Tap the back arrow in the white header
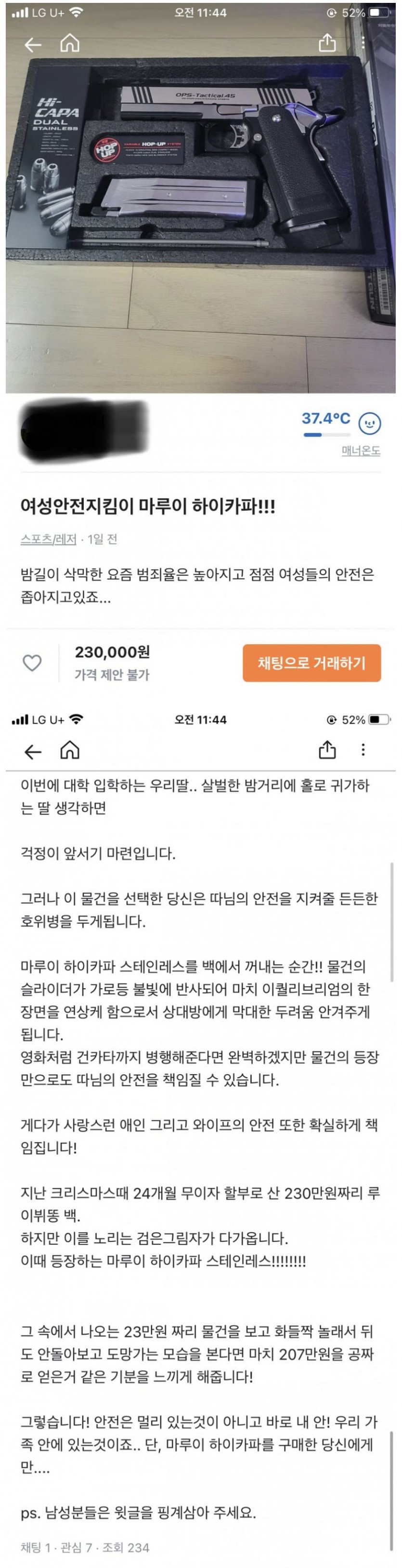 tap(33, 751)
